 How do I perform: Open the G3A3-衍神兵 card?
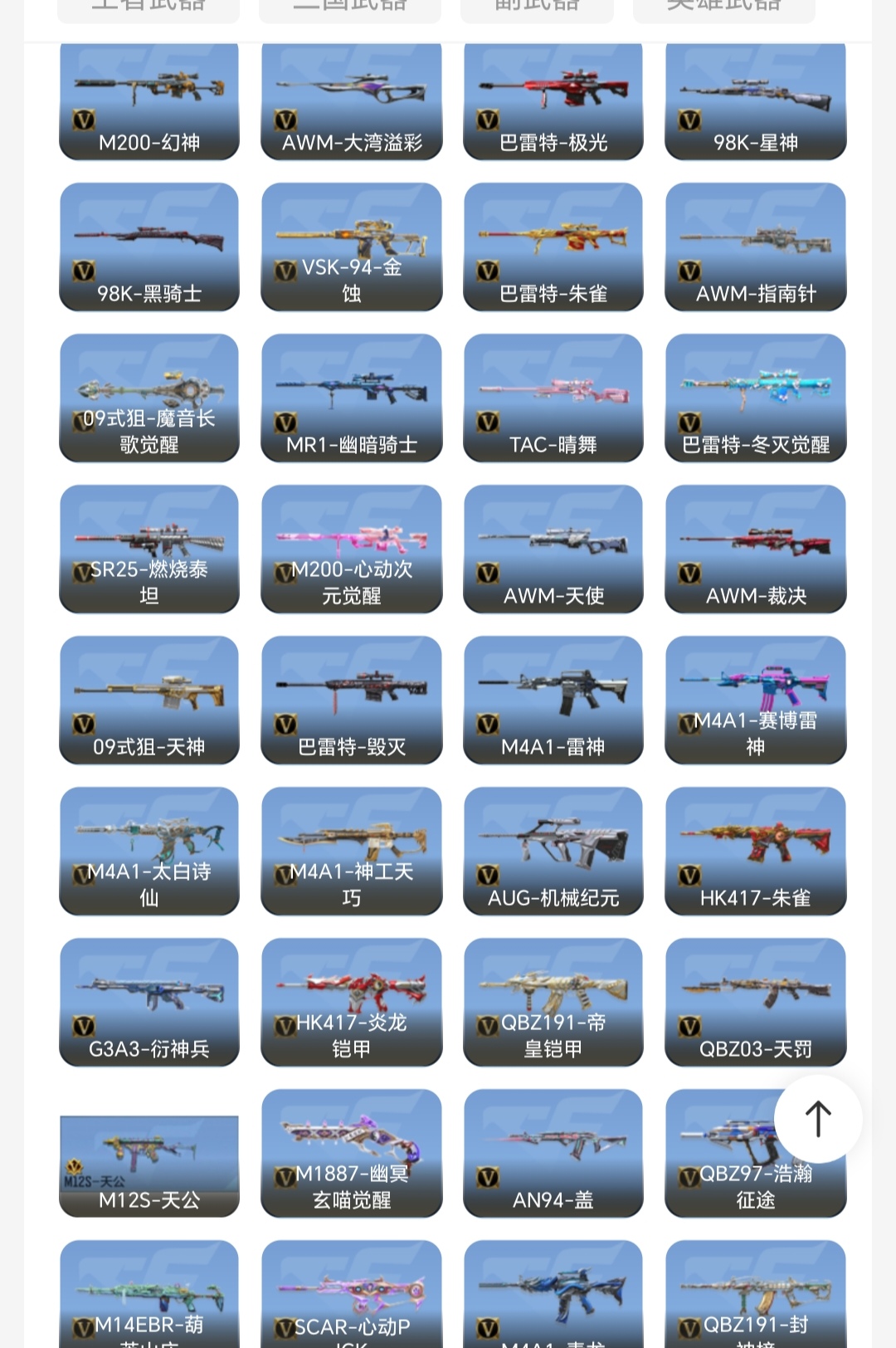149,1002
